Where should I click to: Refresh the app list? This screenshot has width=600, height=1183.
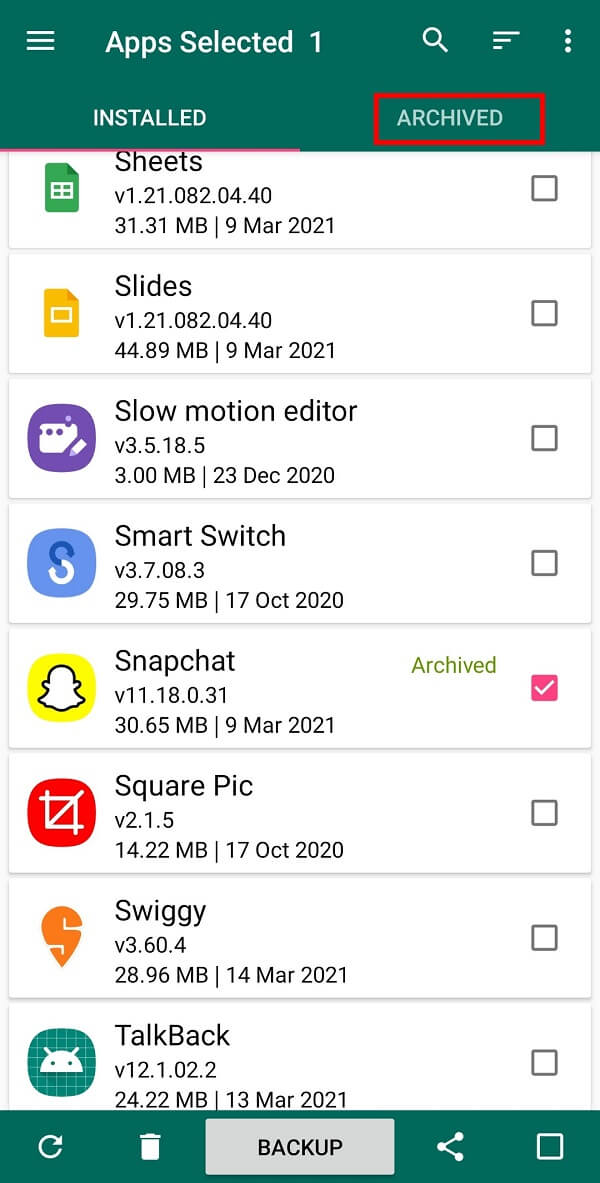(x=50, y=1147)
